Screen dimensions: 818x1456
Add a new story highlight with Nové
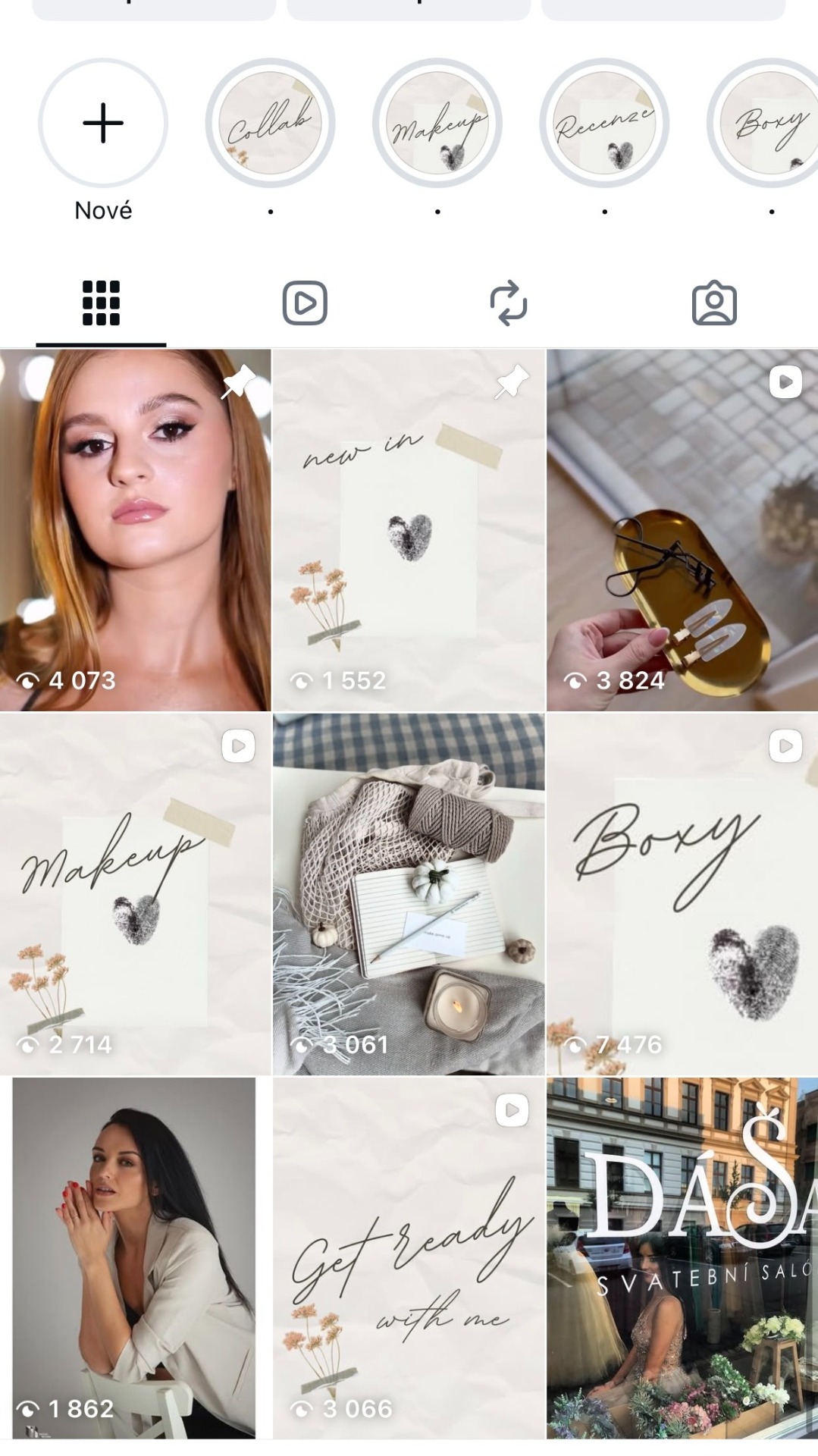coord(102,123)
